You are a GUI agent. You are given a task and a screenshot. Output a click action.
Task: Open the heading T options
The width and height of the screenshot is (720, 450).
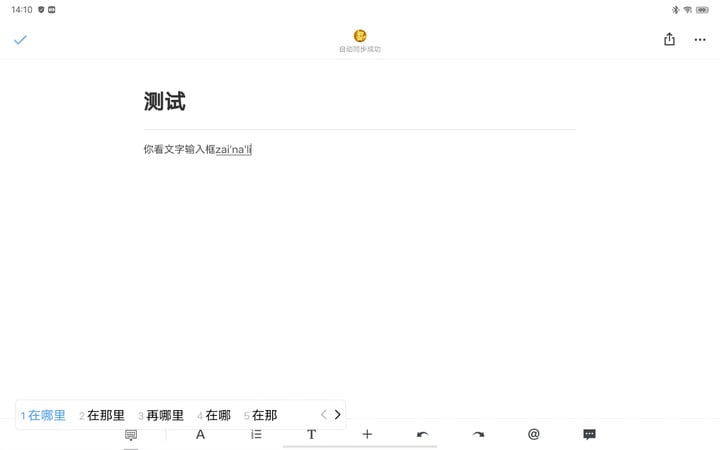[311, 435]
